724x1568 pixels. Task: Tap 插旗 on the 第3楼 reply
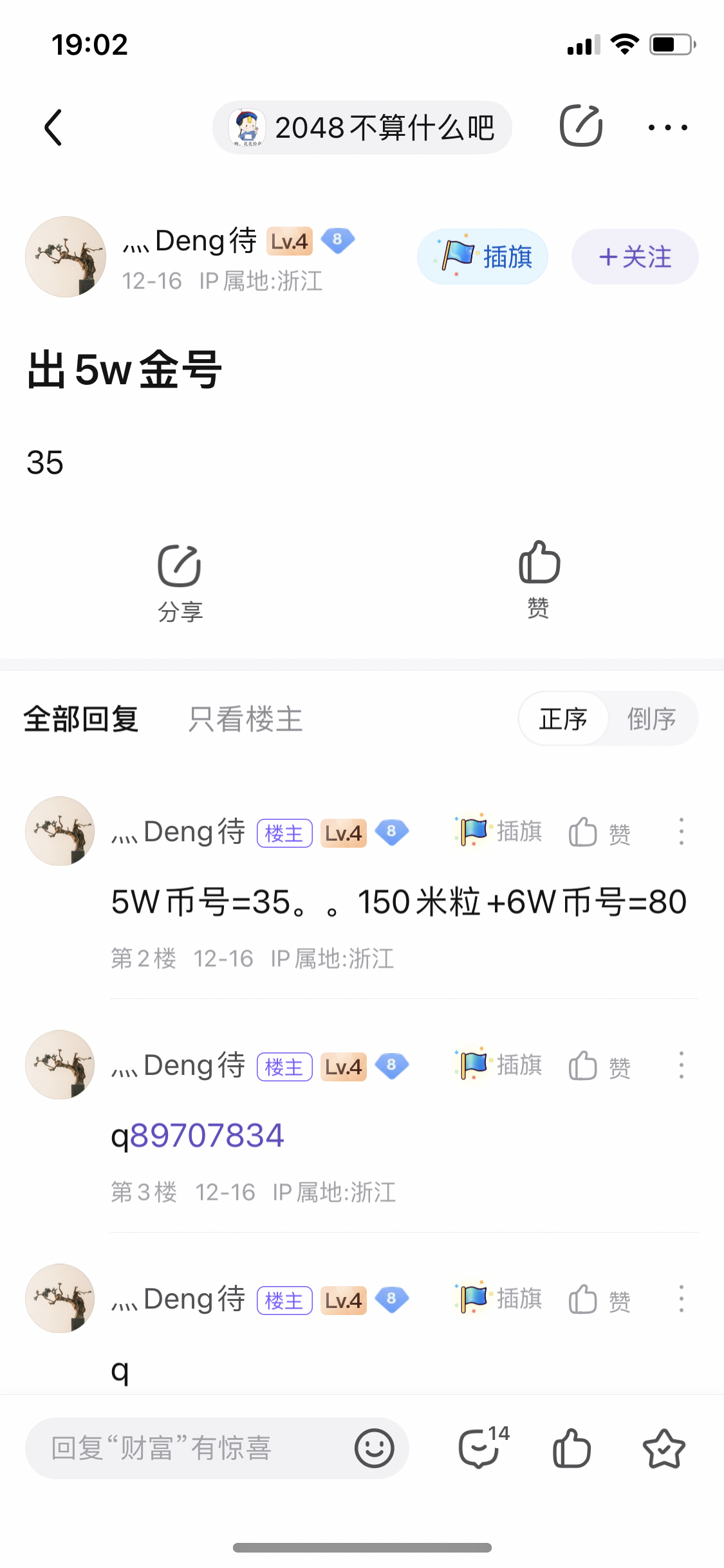499,1065
